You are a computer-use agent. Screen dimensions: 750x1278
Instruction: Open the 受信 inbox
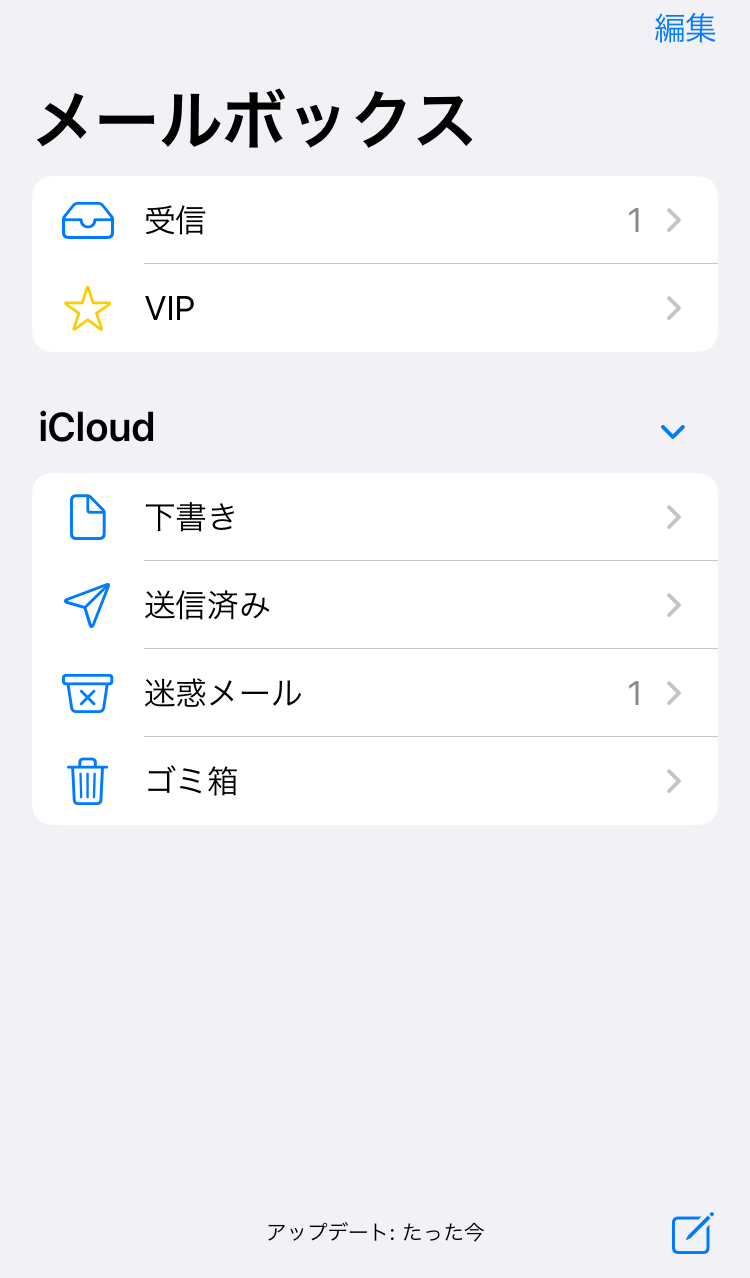[x=375, y=221]
